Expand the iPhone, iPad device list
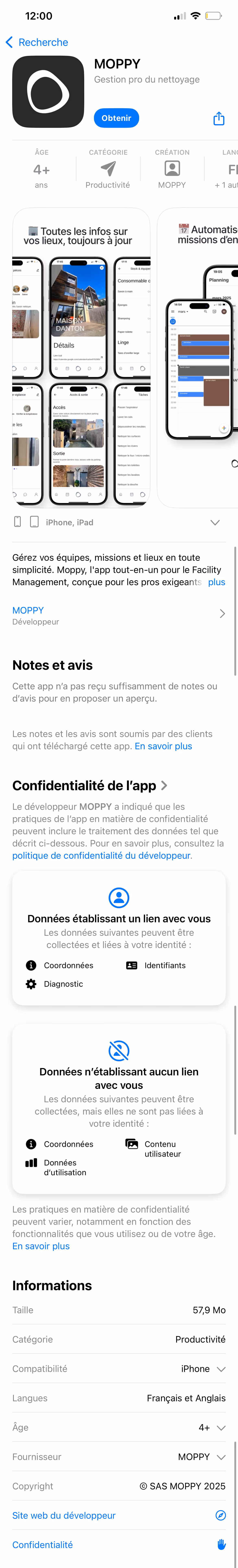Image resolution: width=238 pixels, height=1568 pixels. click(214, 522)
